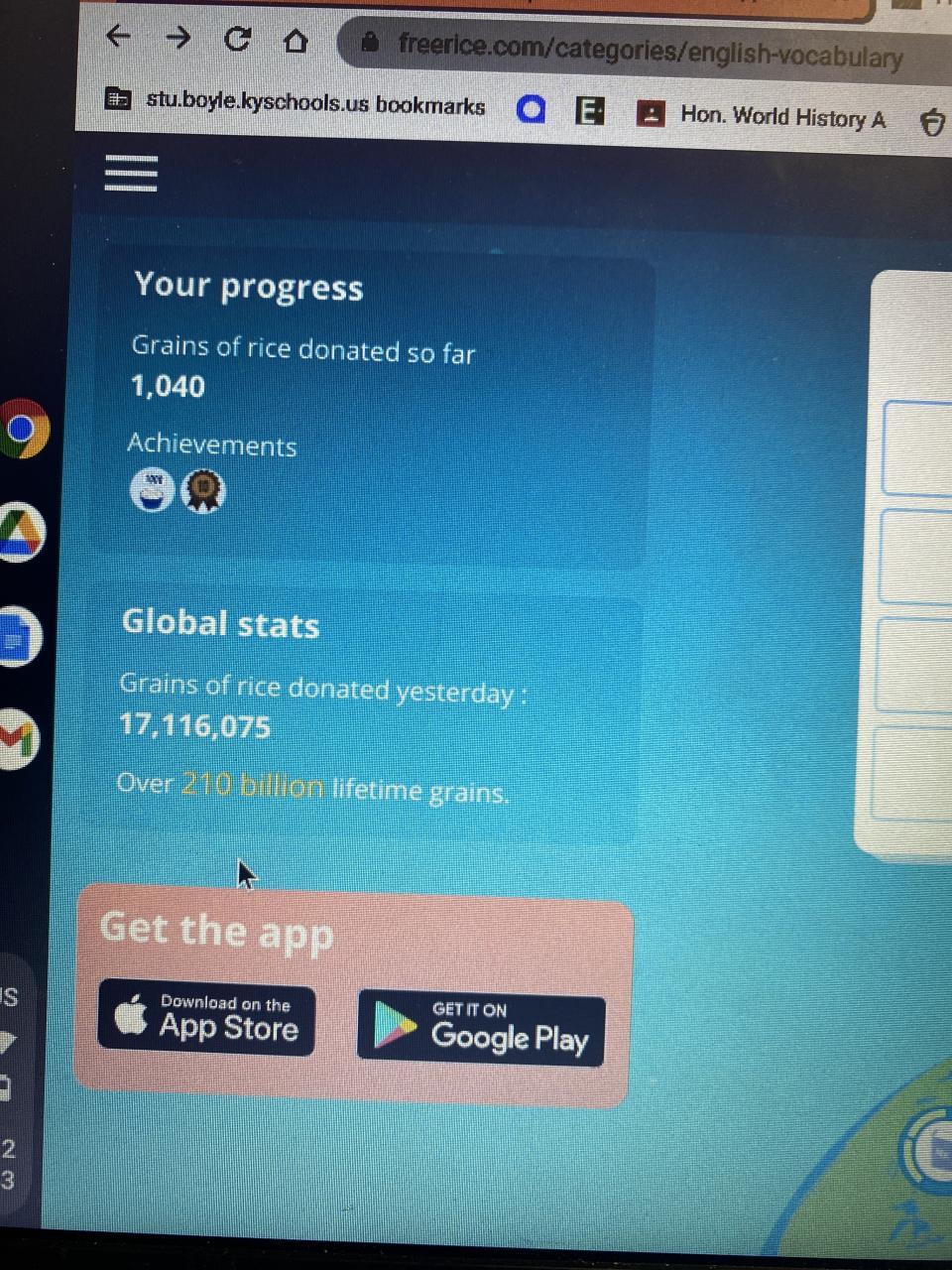This screenshot has width=952, height=1270.
Task: Launch Google Docs from the shelf
Action: [x=17, y=638]
